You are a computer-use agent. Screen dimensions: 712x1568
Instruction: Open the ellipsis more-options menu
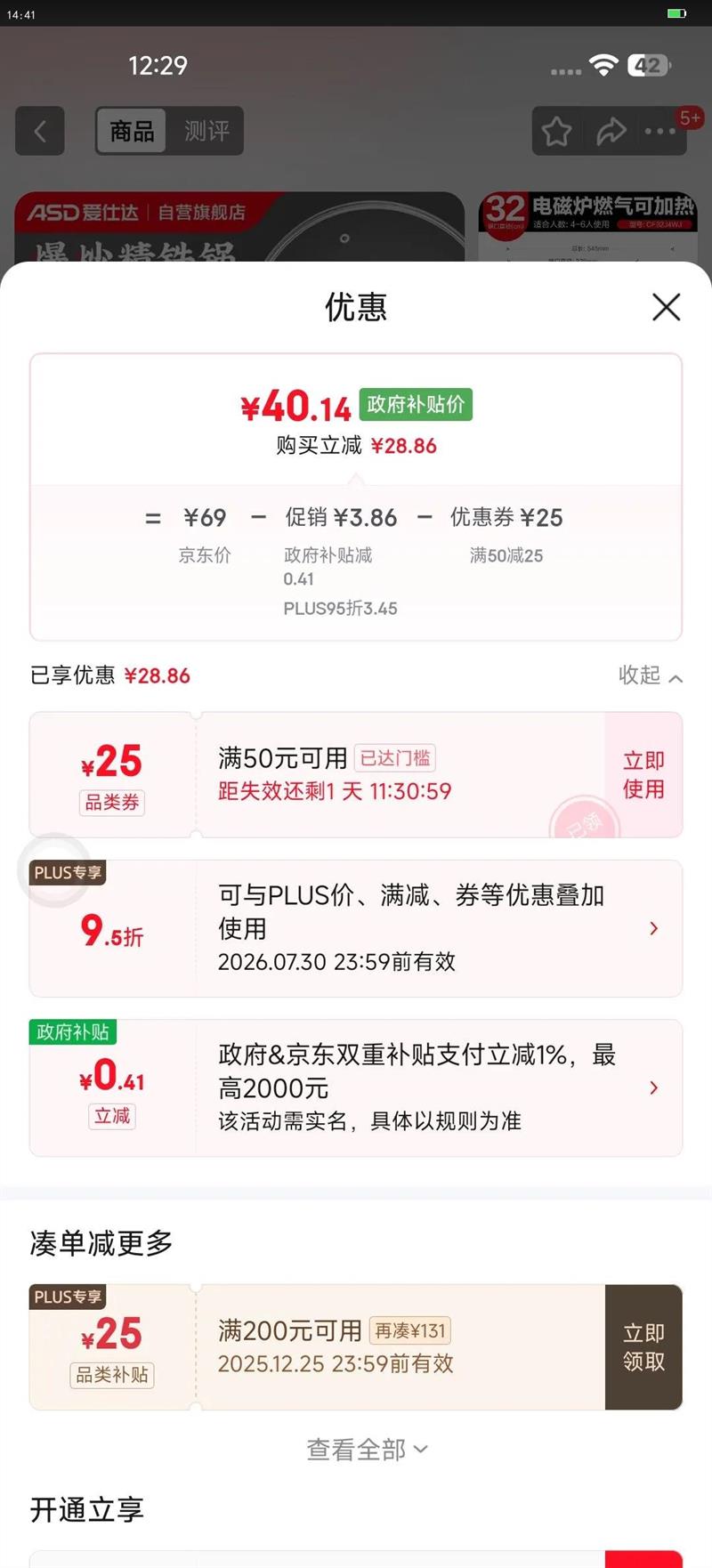click(659, 131)
